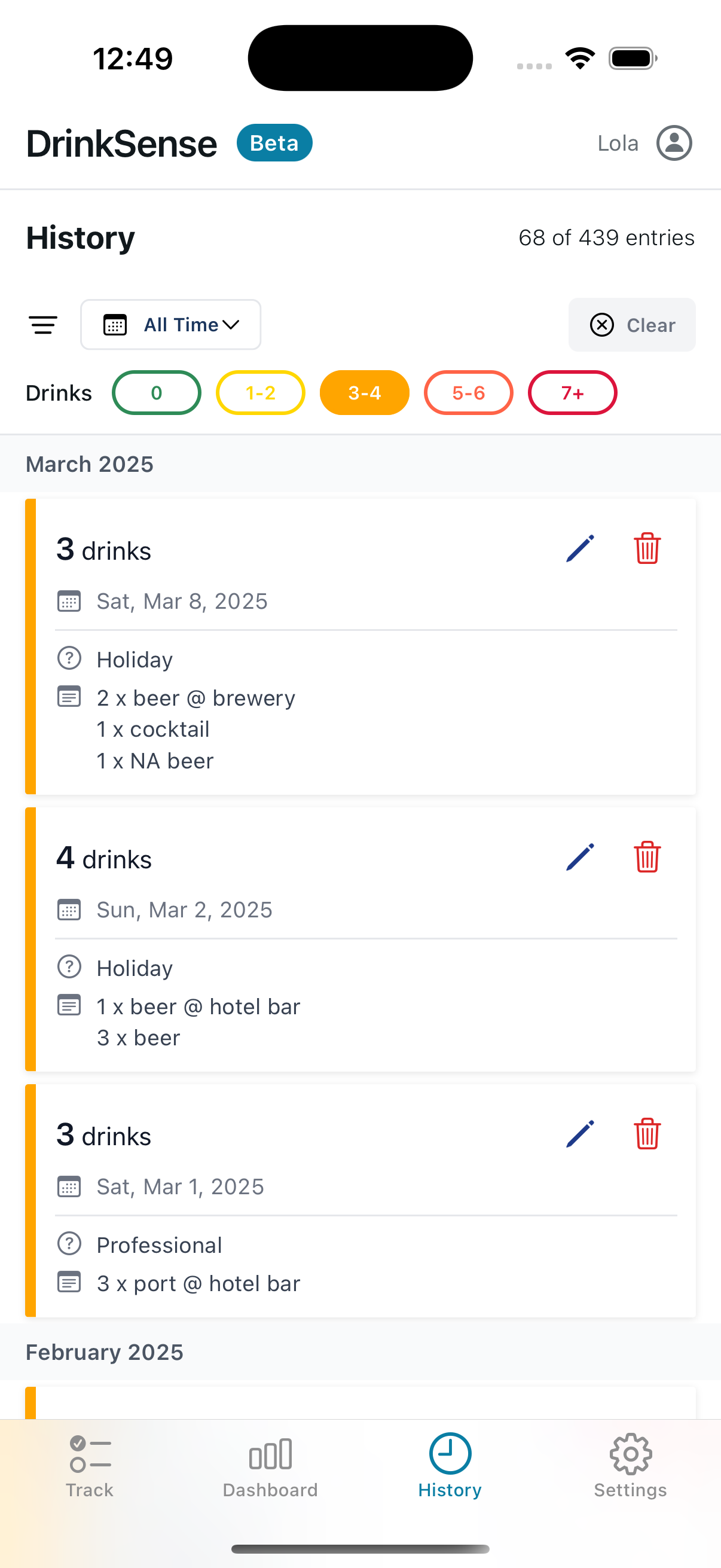This screenshot has width=721, height=1568.
Task: Delete the Mar 8 entry using the trash icon
Action: (x=647, y=548)
